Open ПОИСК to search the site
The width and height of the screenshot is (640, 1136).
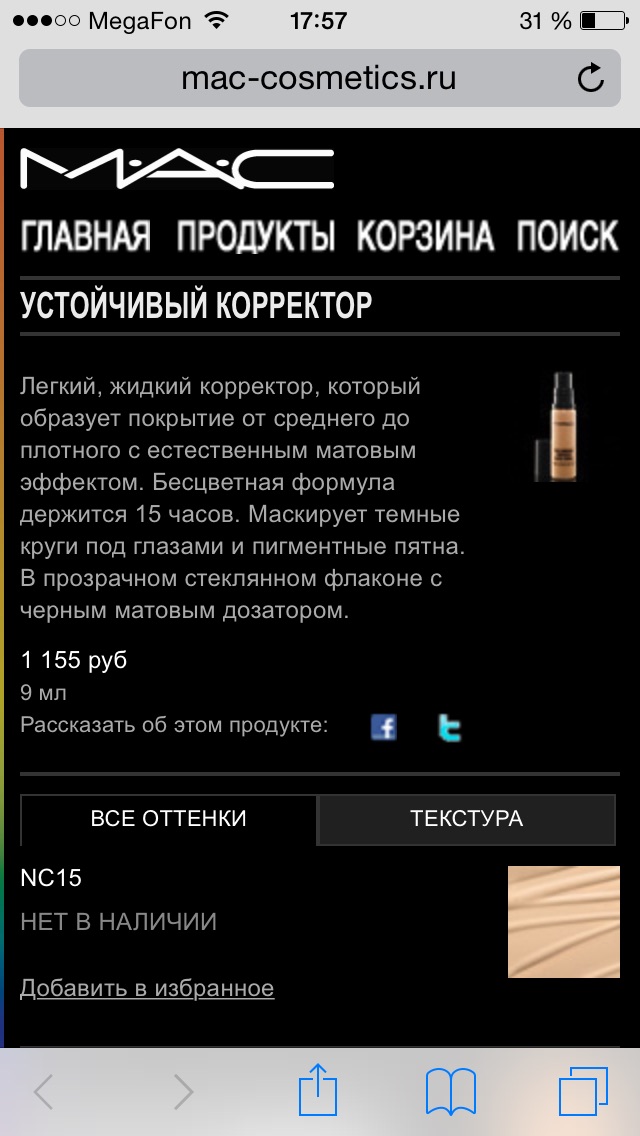click(568, 236)
